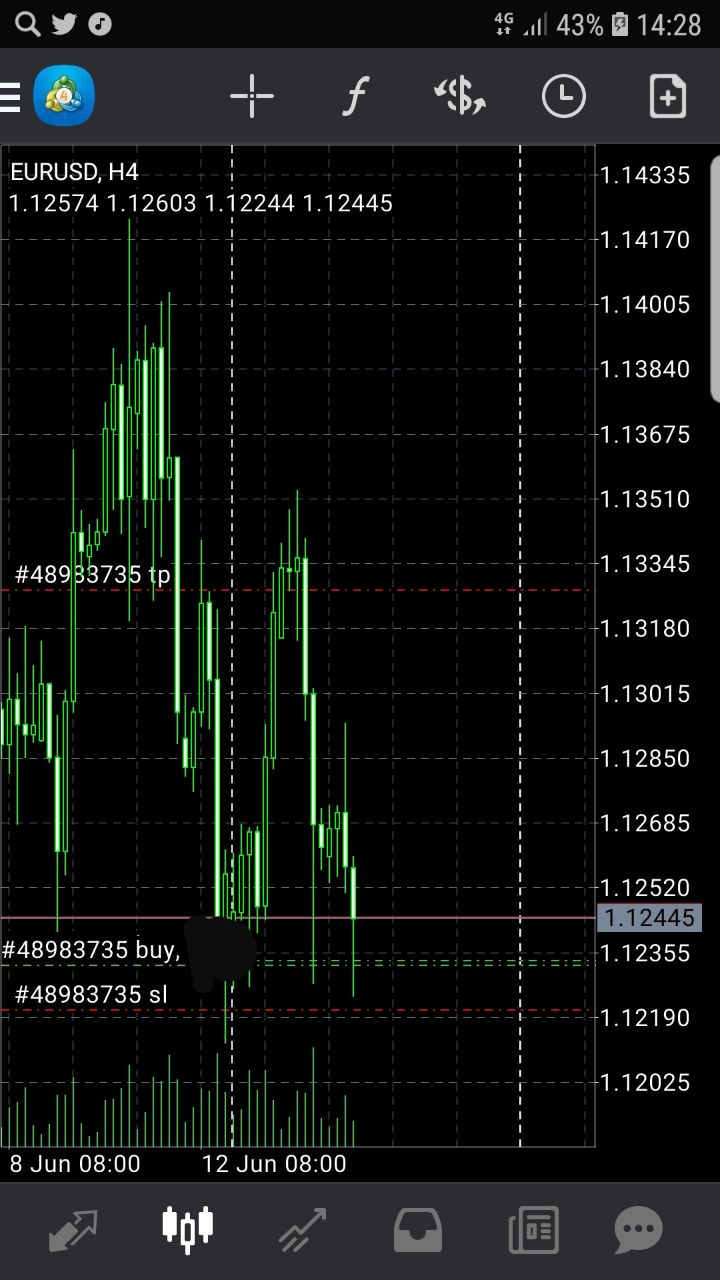
Task: Open the symbol selector dollar icon
Action: tap(459, 97)
